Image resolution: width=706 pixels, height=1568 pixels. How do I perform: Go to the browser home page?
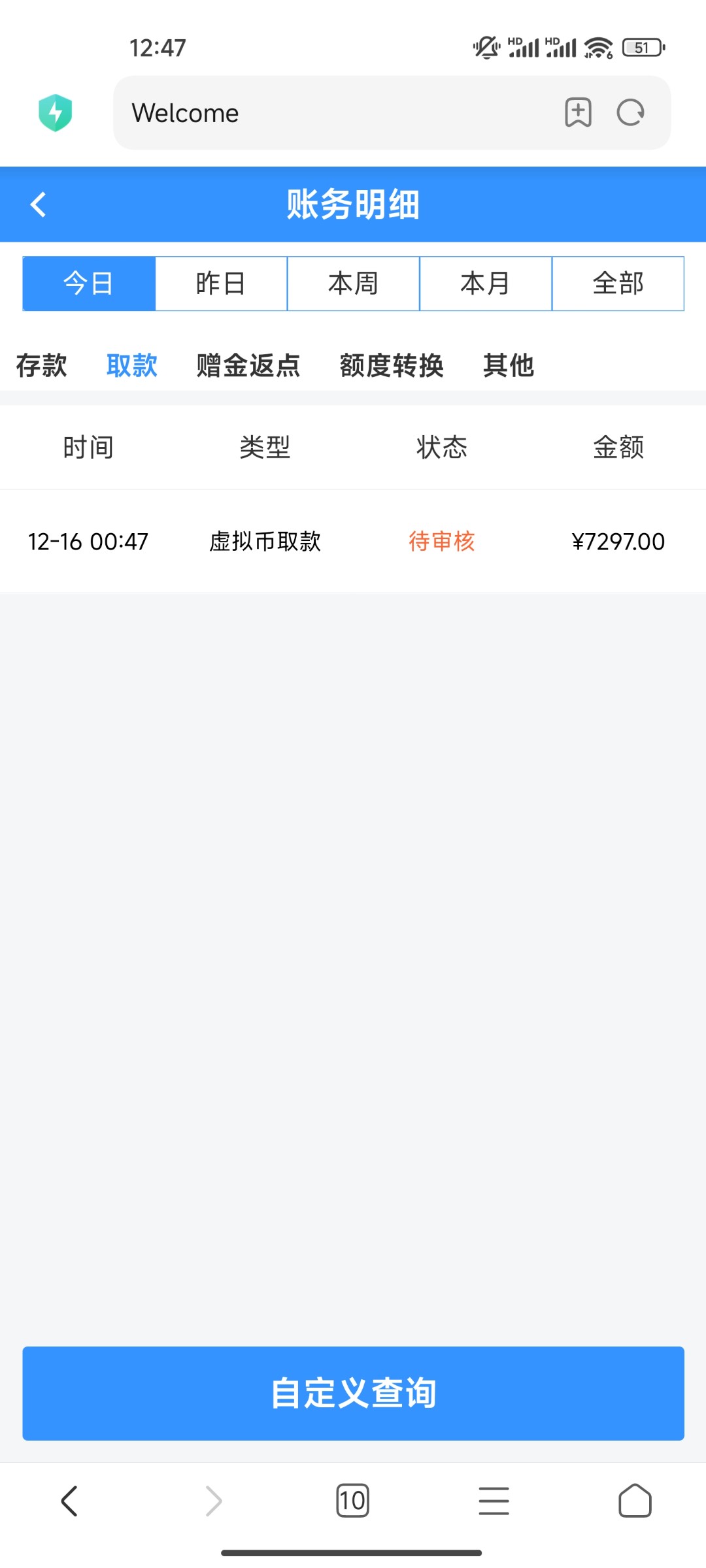tap(635, 1500)
